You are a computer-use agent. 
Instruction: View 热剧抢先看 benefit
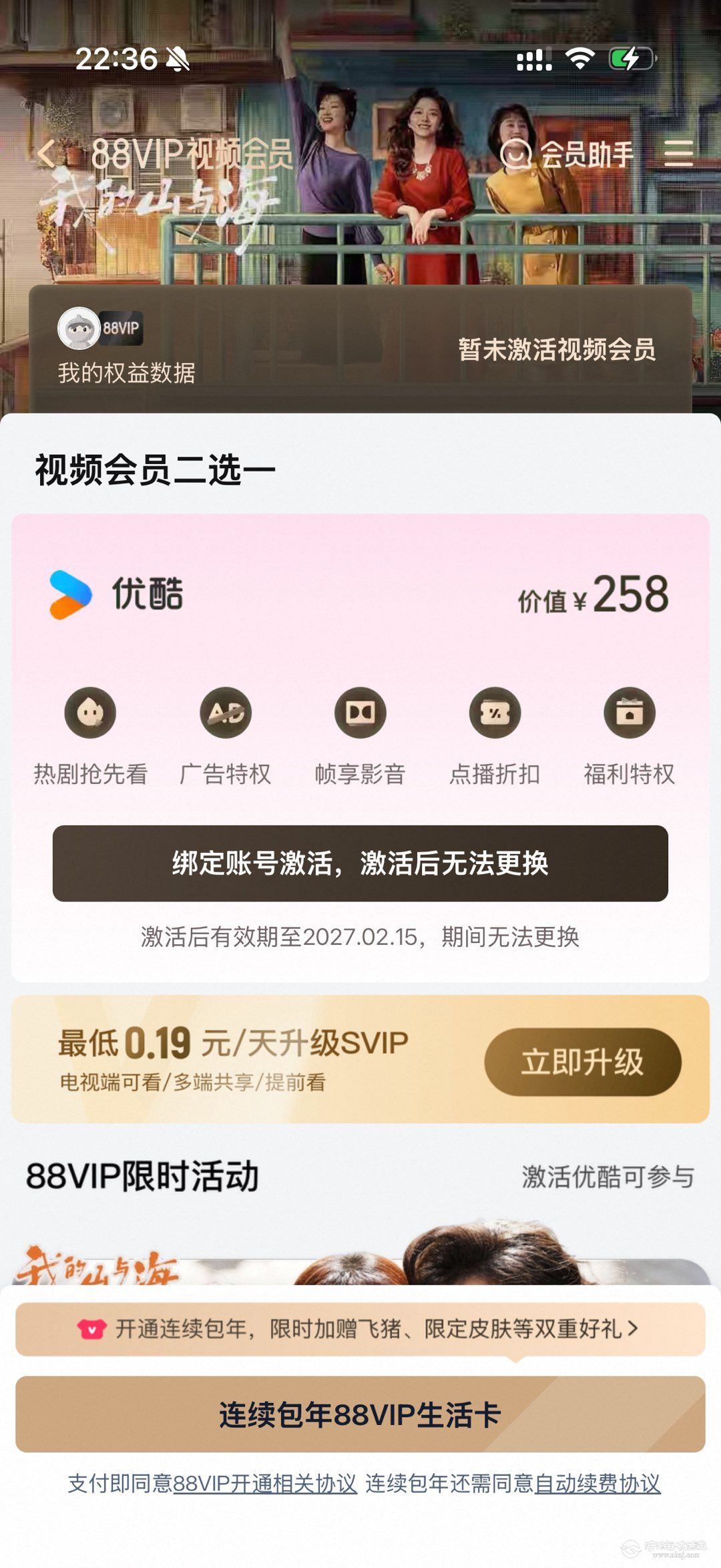[91, 736]
